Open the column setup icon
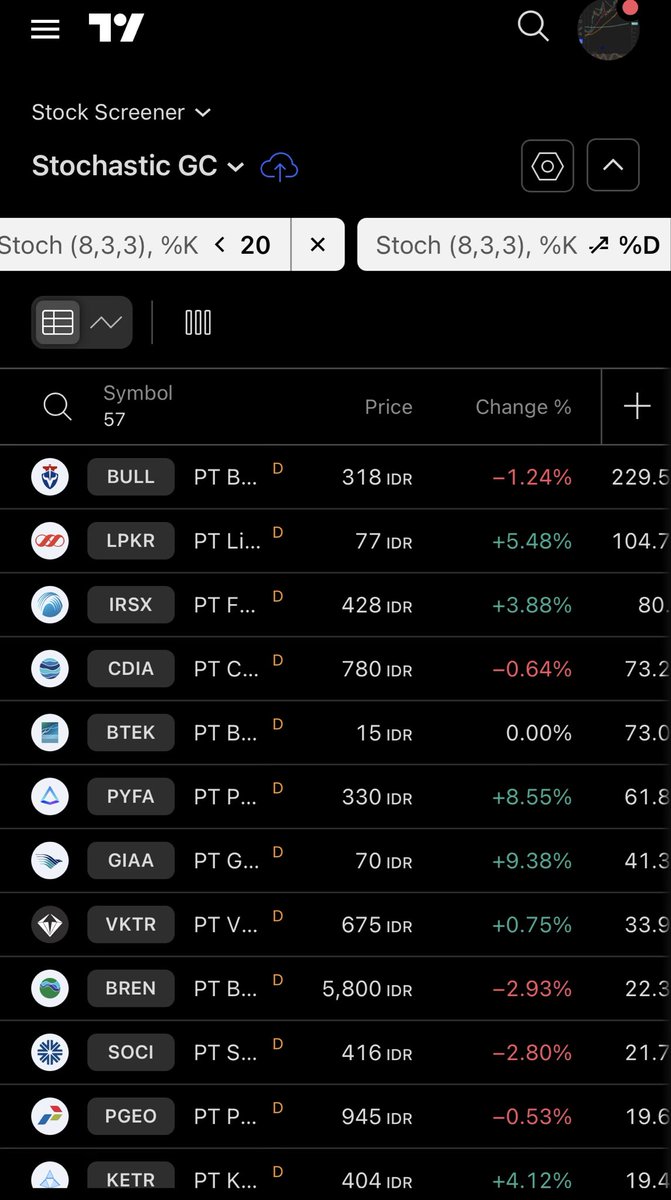671x1200 pixels. [198, 323]
